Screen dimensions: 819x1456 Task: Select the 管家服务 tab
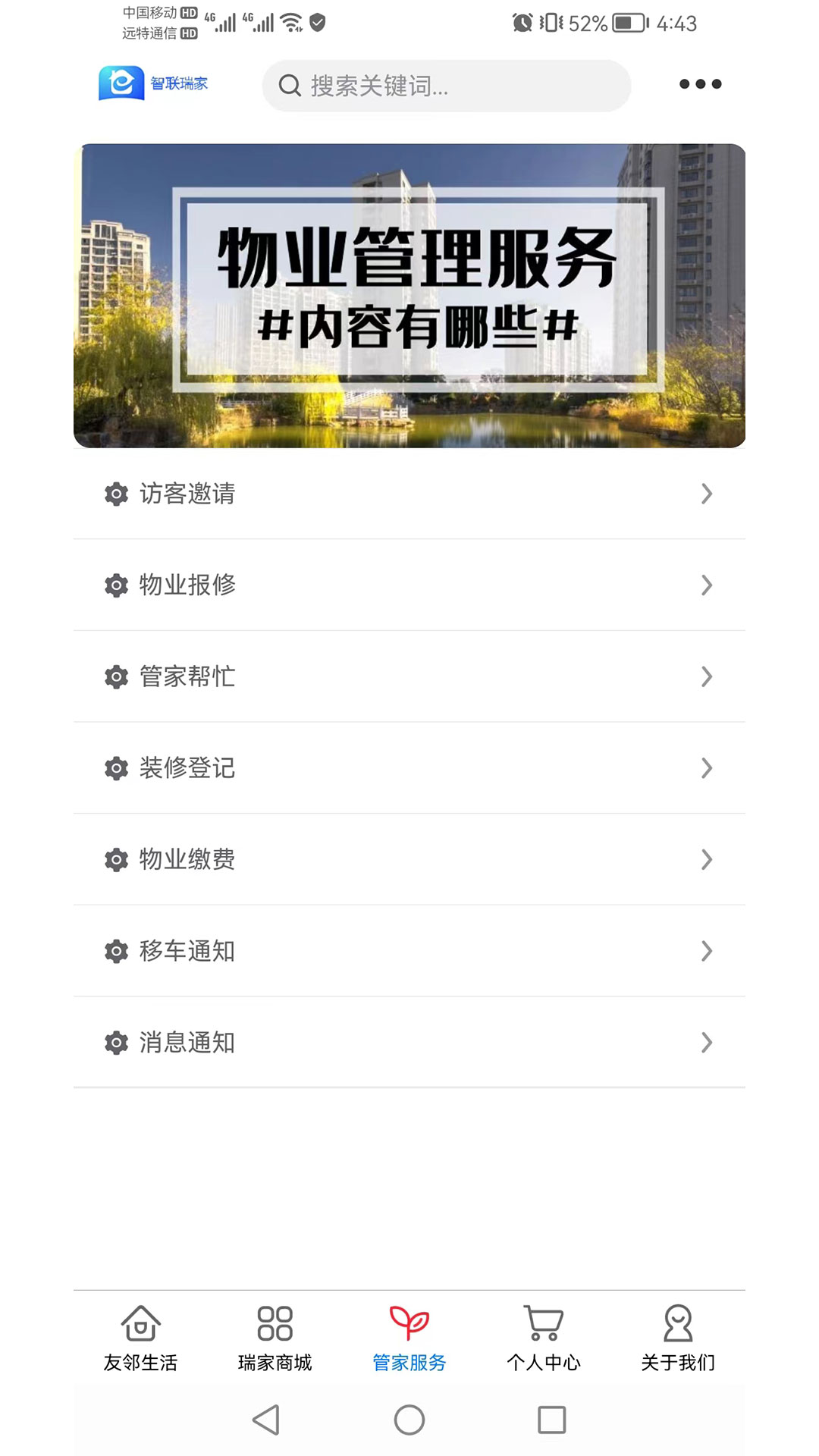pyautogui.click(x=409, y=1339)
